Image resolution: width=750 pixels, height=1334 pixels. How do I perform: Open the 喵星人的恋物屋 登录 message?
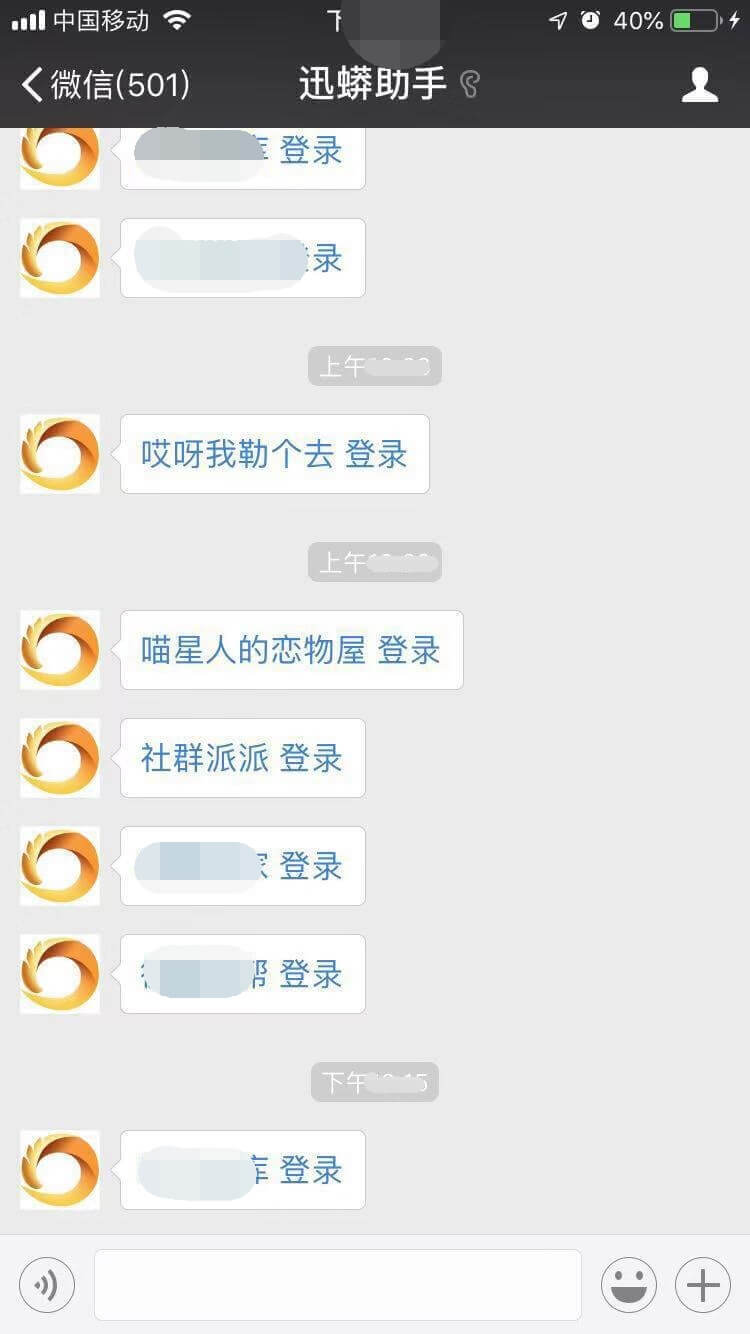pos(291,650)
